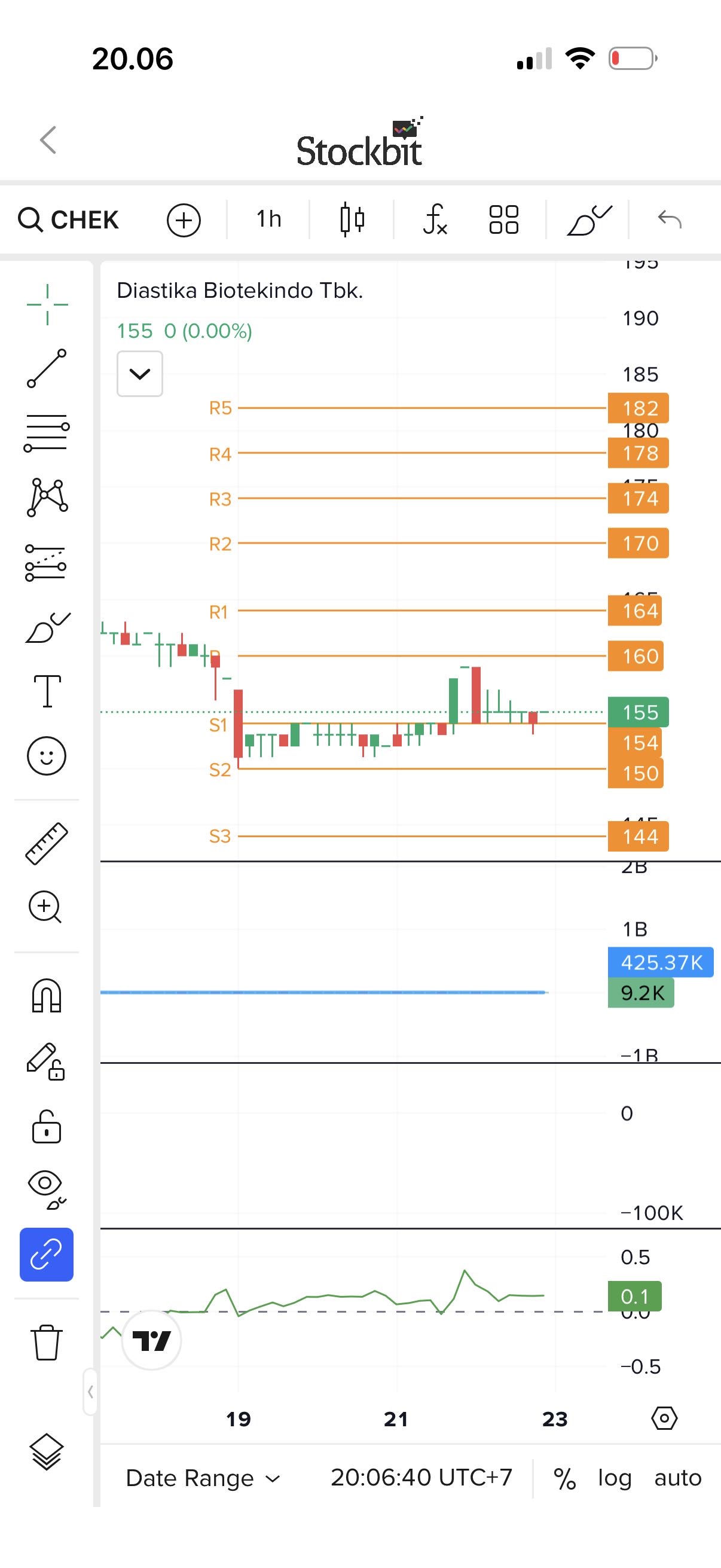Undo the last chart action
Screen dimensions: 721x1568
(x=670, y=219)
